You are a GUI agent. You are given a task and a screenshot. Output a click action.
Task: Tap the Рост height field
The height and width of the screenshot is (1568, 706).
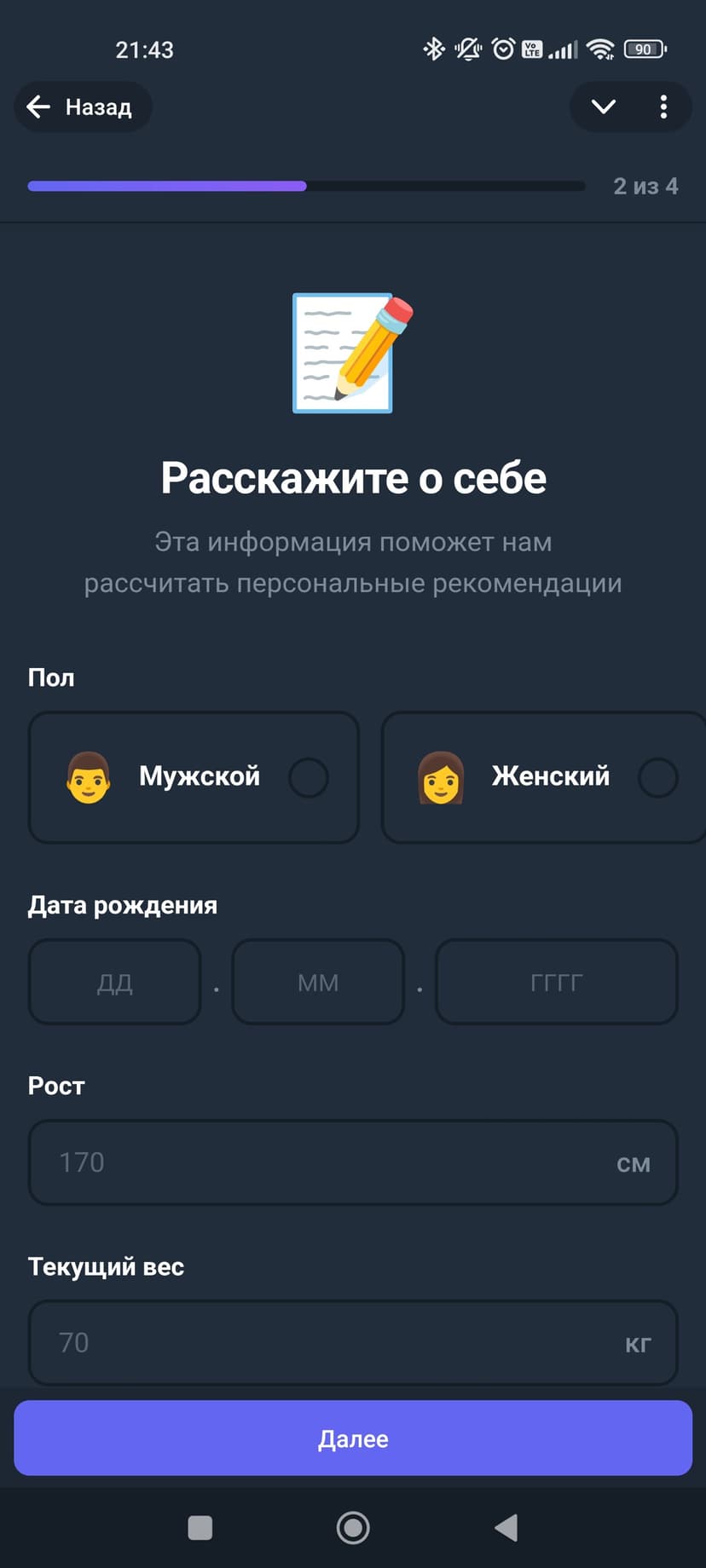tap(353, 1162)
